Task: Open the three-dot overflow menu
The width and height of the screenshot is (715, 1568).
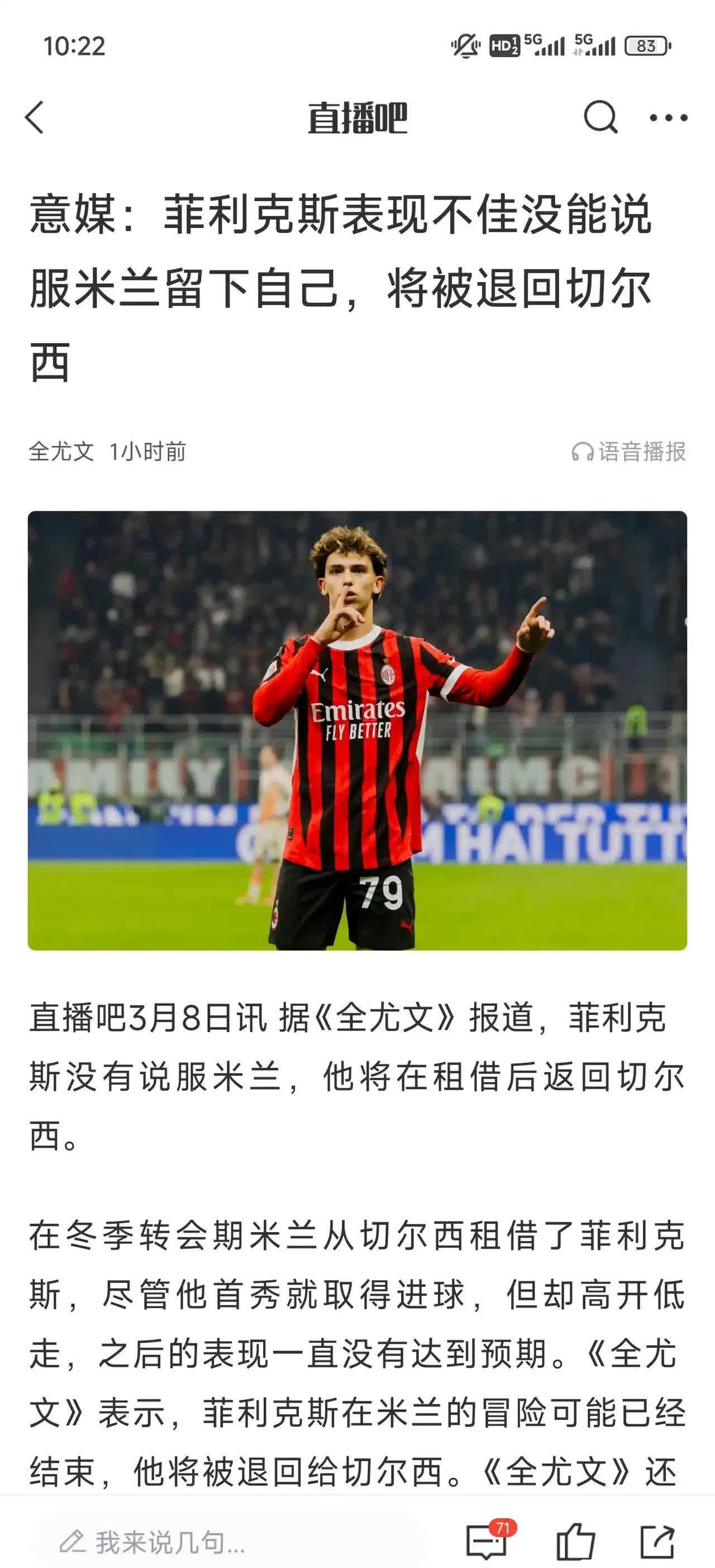Action: coord(668,117)
